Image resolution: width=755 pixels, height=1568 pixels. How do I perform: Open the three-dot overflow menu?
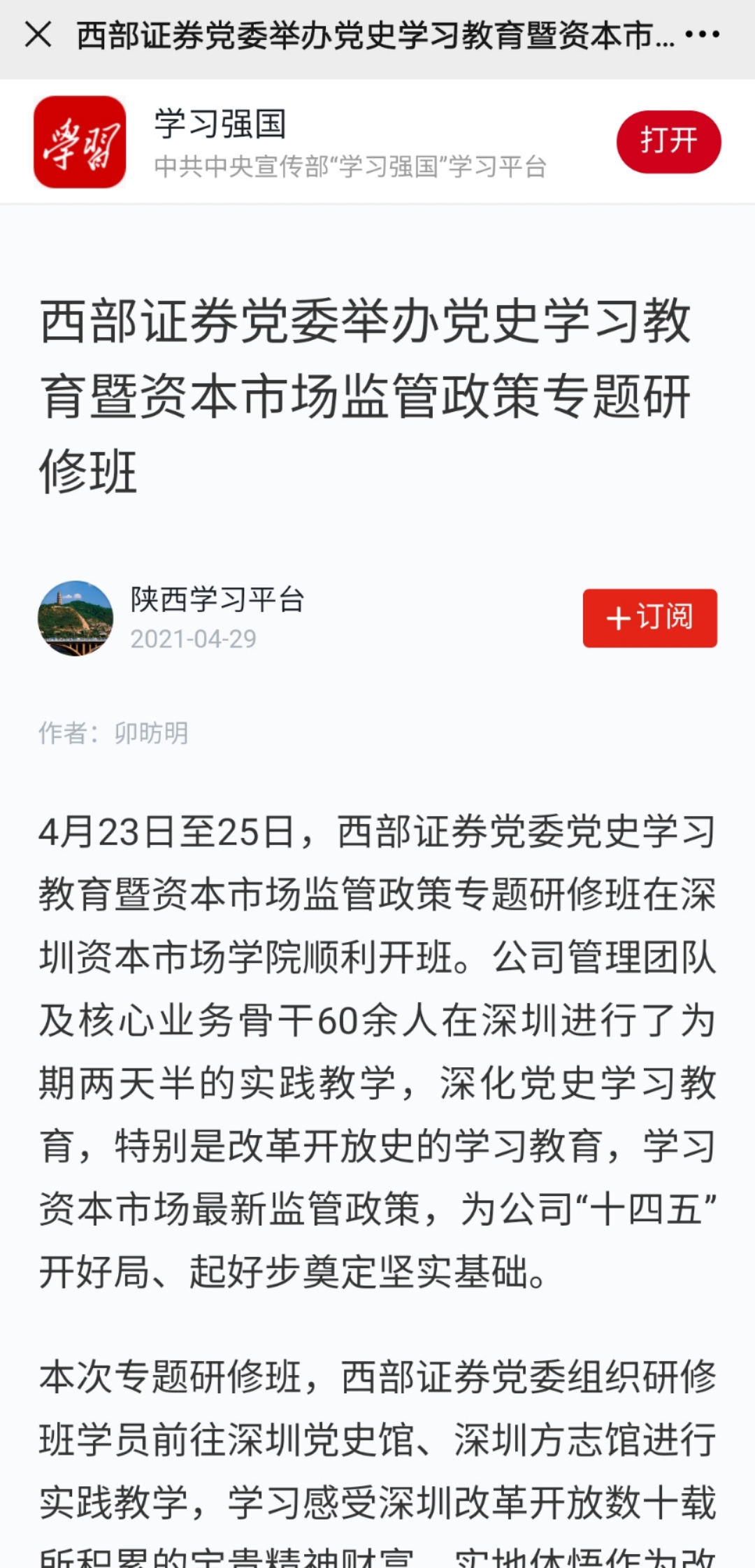702,34
